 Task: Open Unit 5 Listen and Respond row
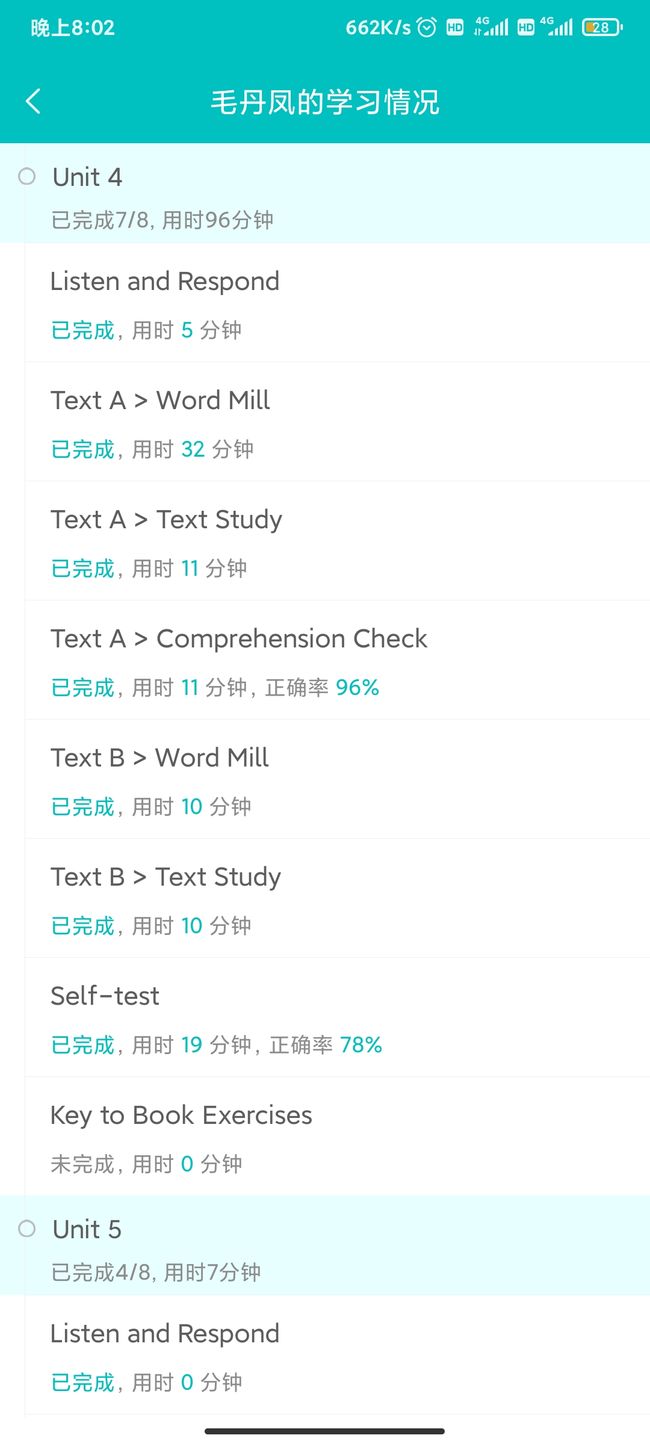337,1354
